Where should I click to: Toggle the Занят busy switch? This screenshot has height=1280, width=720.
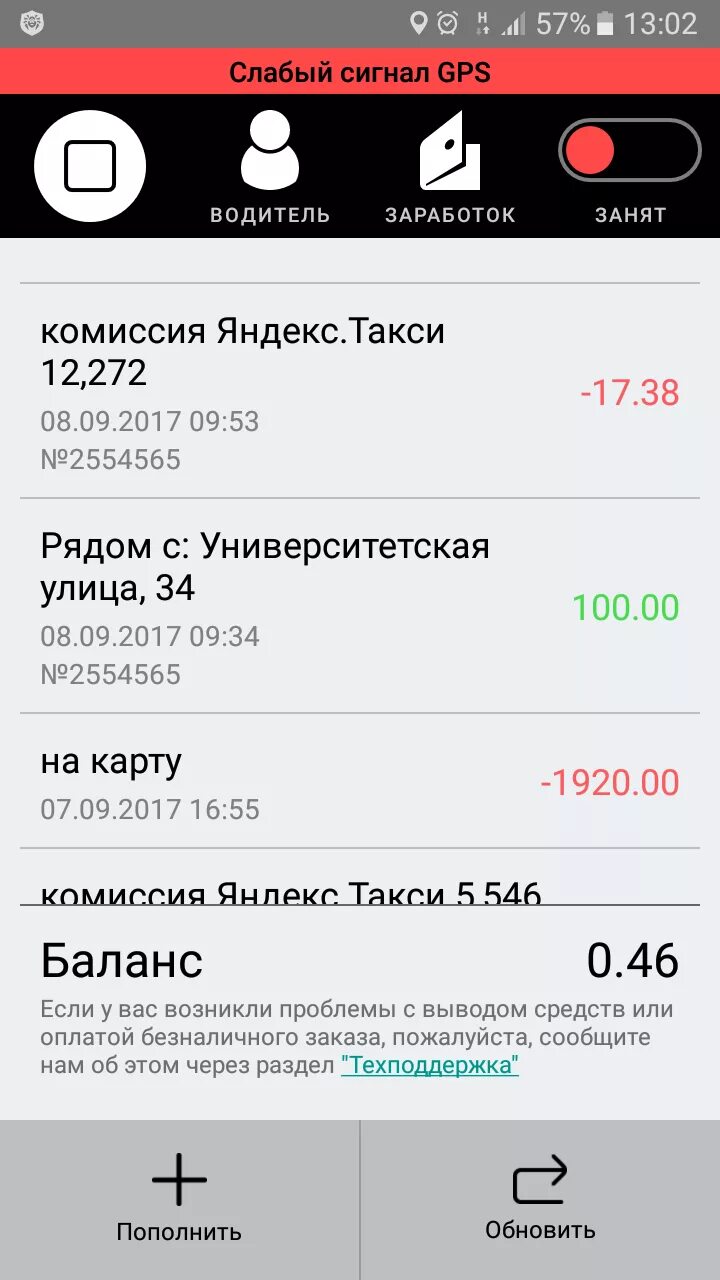pyautogui.click(x=629, y=152)
